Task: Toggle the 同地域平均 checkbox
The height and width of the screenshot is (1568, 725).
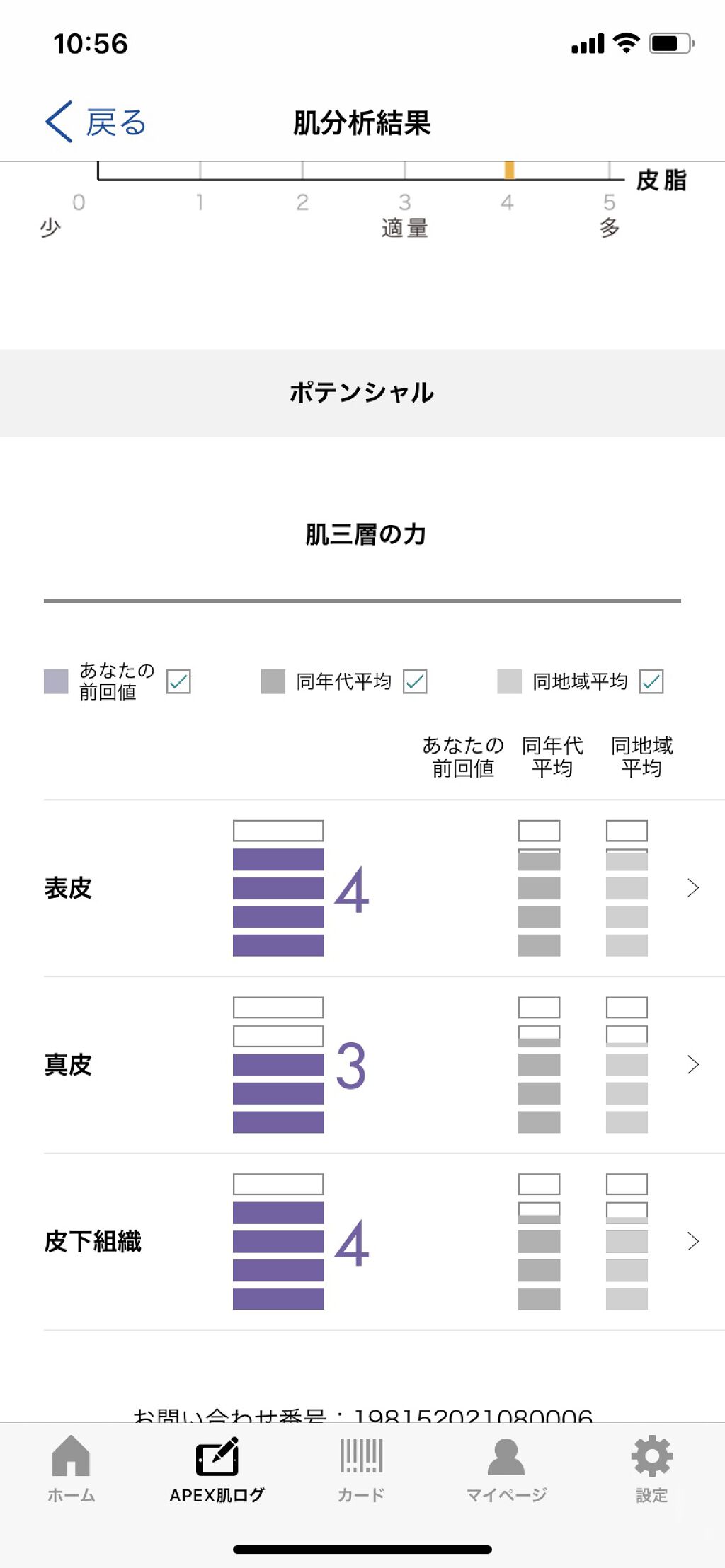Action: 651,681
